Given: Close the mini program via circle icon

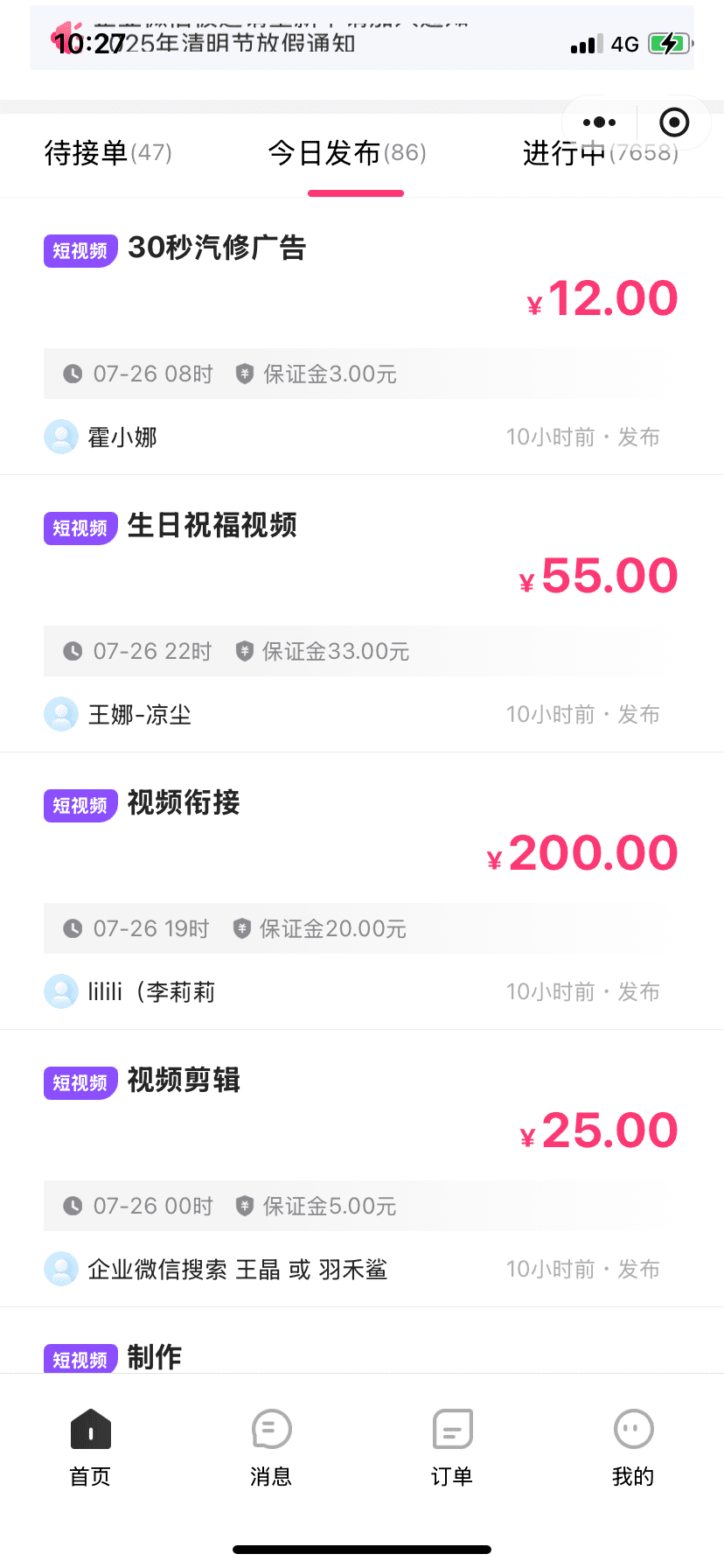Looking at the screenshot, I should [674, 122].
